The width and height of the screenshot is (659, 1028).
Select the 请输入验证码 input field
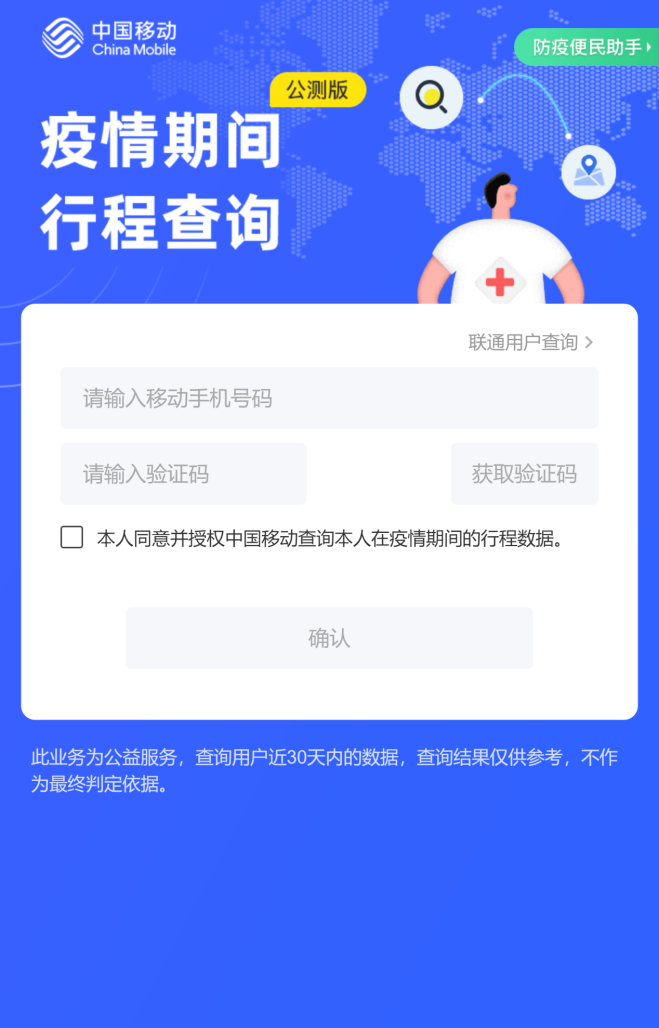point(183,474)
